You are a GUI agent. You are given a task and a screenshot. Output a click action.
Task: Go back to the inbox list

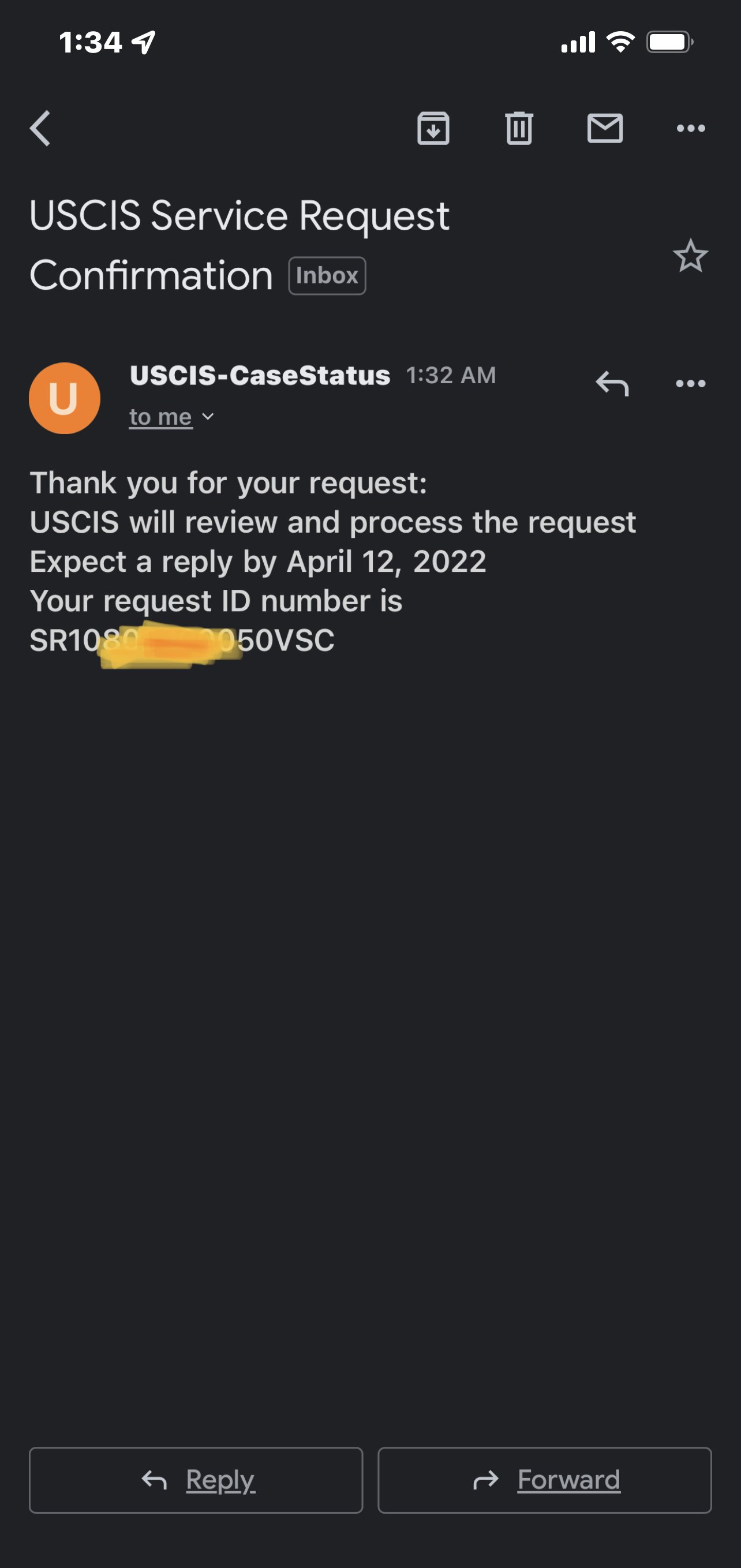40,129
